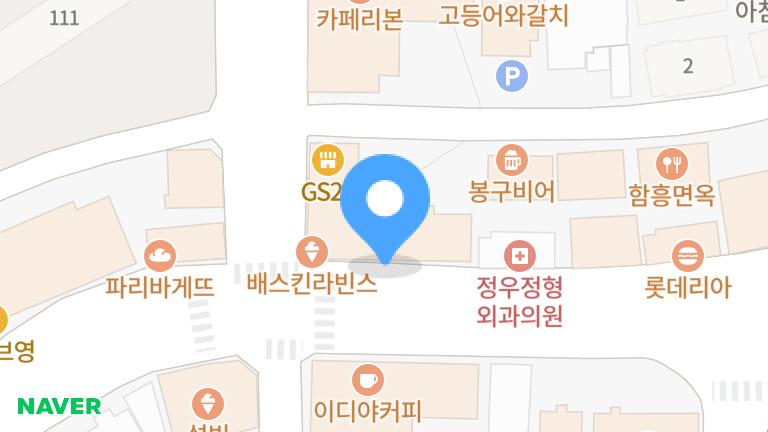Tap the 정우정형외과의원 clinic marker
Viewport: 768px width, 432px height.
click(519, 256)
